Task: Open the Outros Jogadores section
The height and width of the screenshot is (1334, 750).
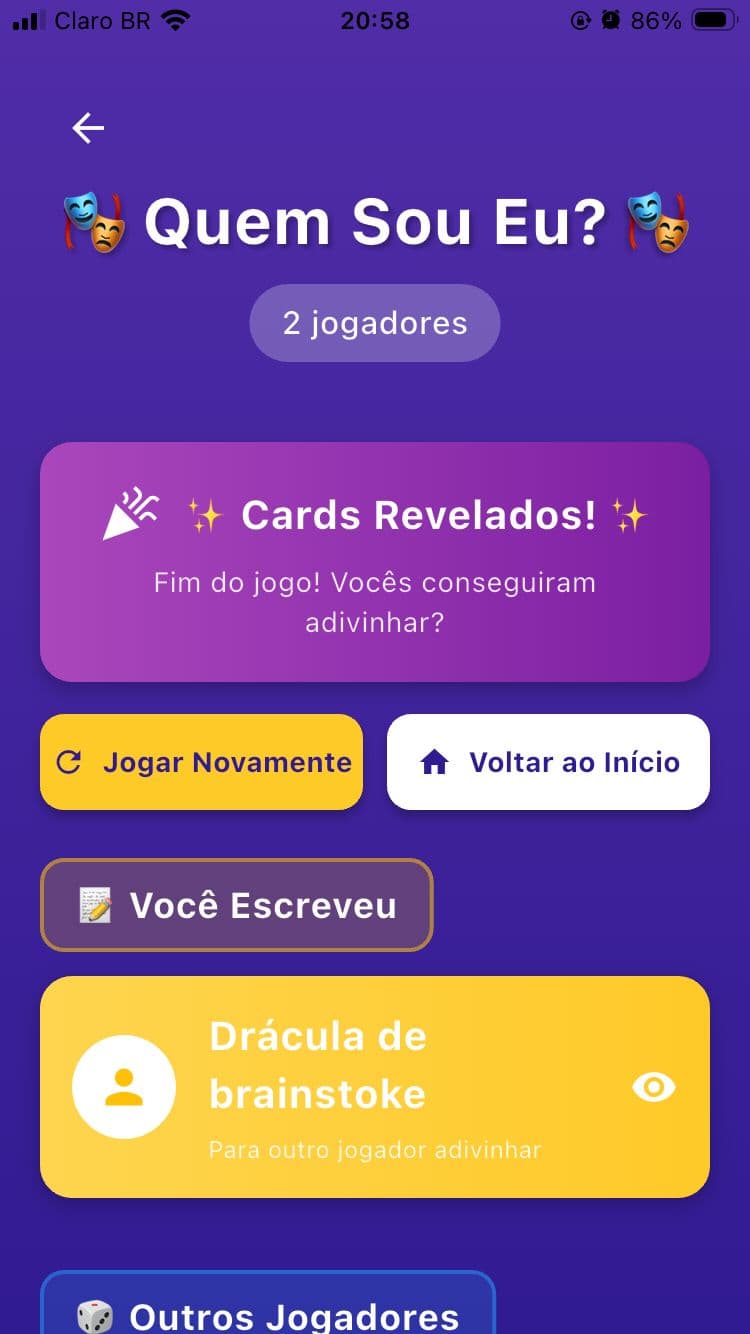Action: 265,1310
